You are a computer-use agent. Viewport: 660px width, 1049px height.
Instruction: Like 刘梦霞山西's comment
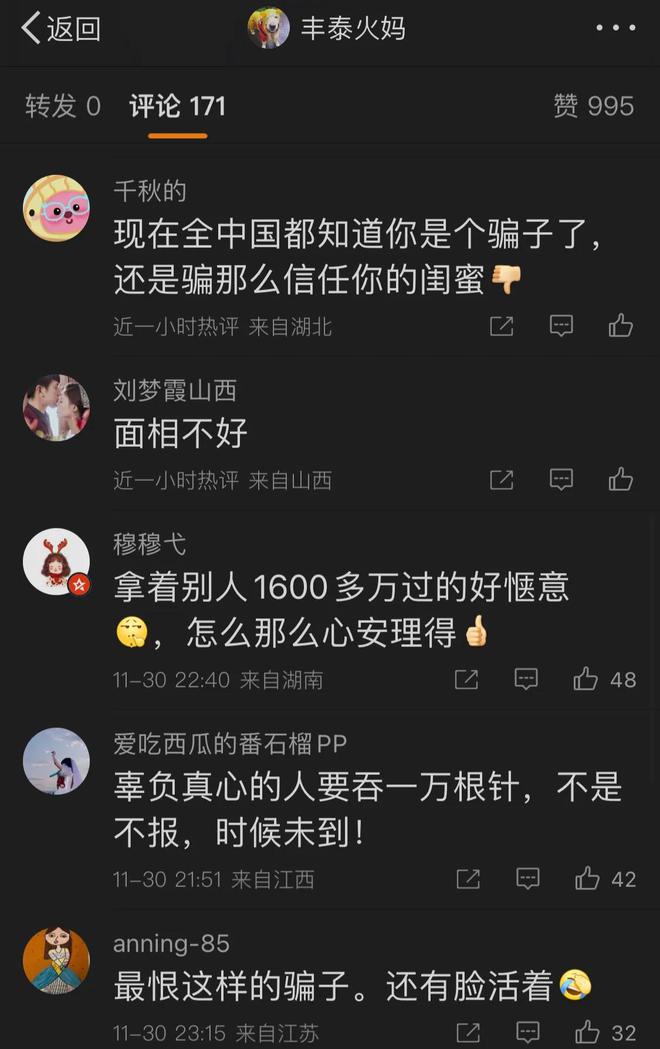click(x=620, y=480)
